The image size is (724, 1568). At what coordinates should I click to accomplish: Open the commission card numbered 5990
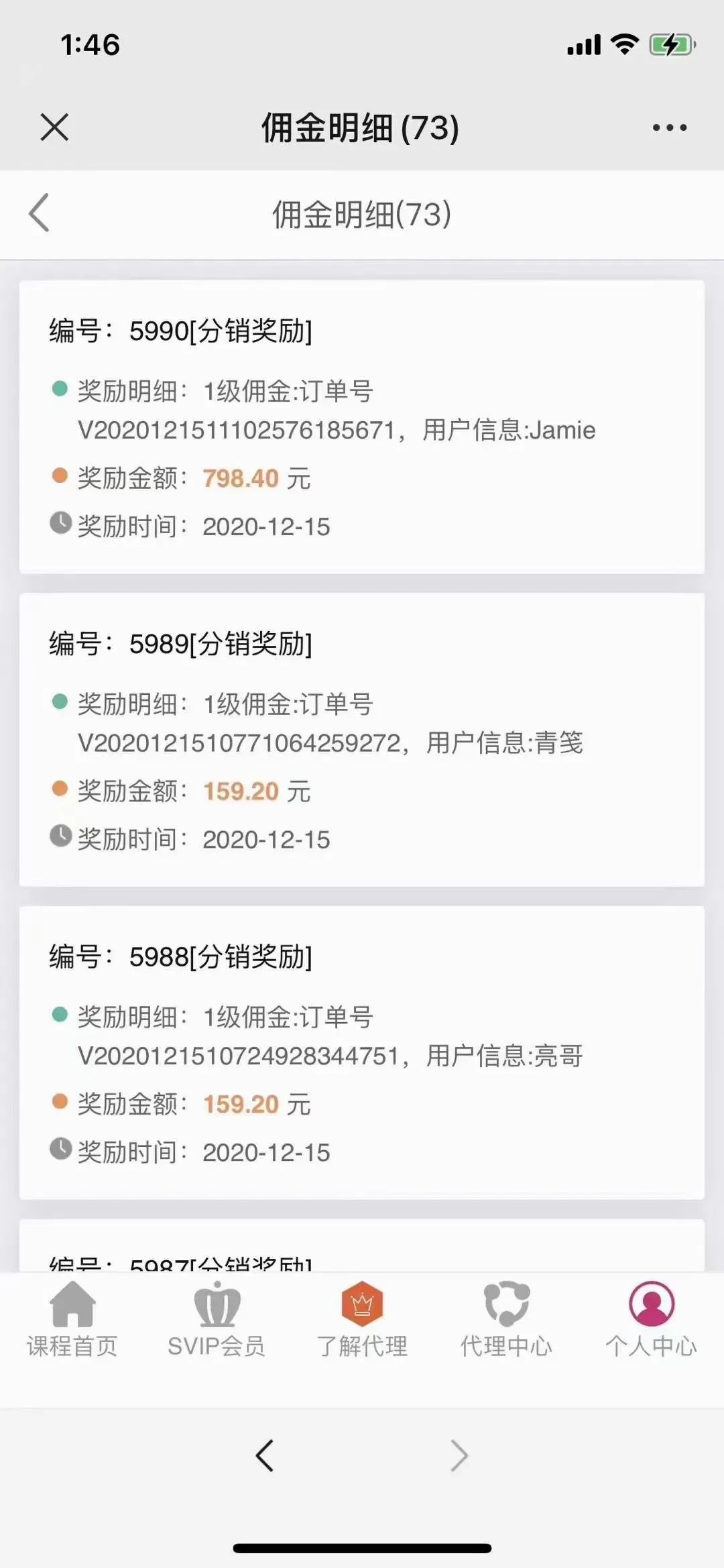[x=362, y=427]
